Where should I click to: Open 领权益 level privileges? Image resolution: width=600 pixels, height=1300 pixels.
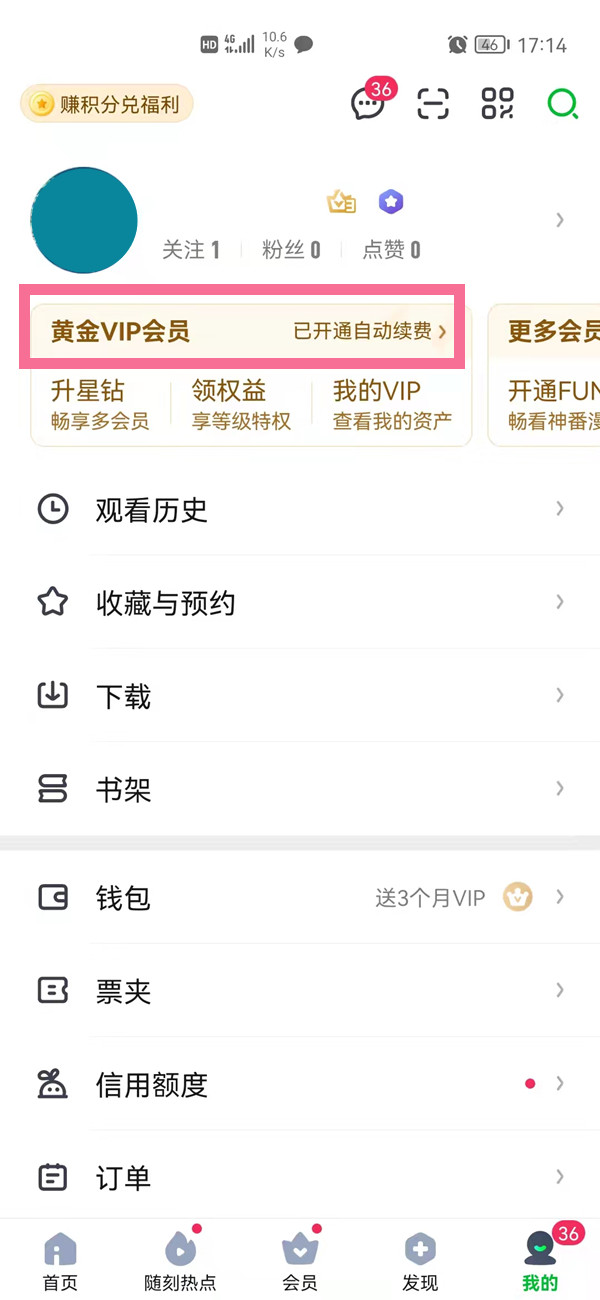(x=241, y=405)
